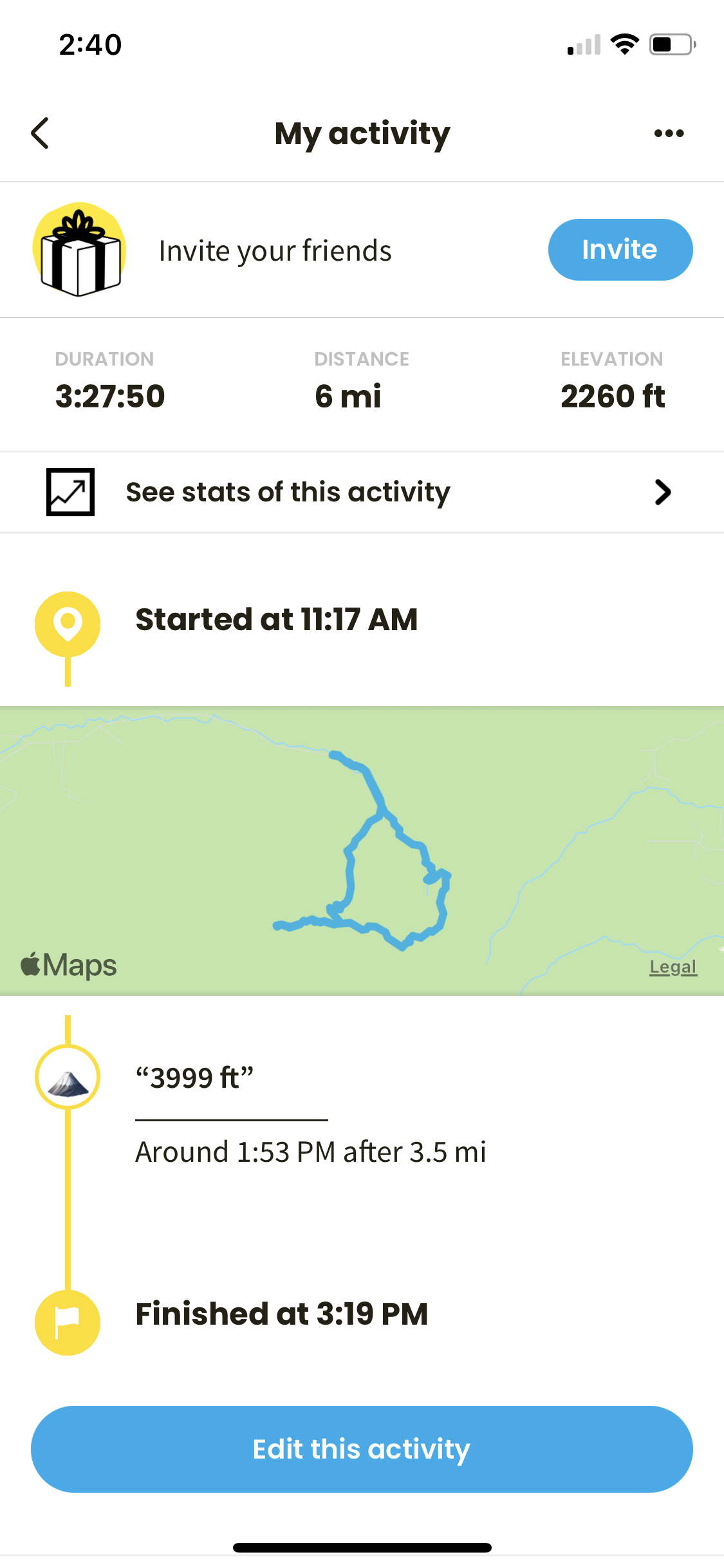Open the three-dot overflow menu
The height and width of the screenshot is (1568, 724).
point(668,133)
